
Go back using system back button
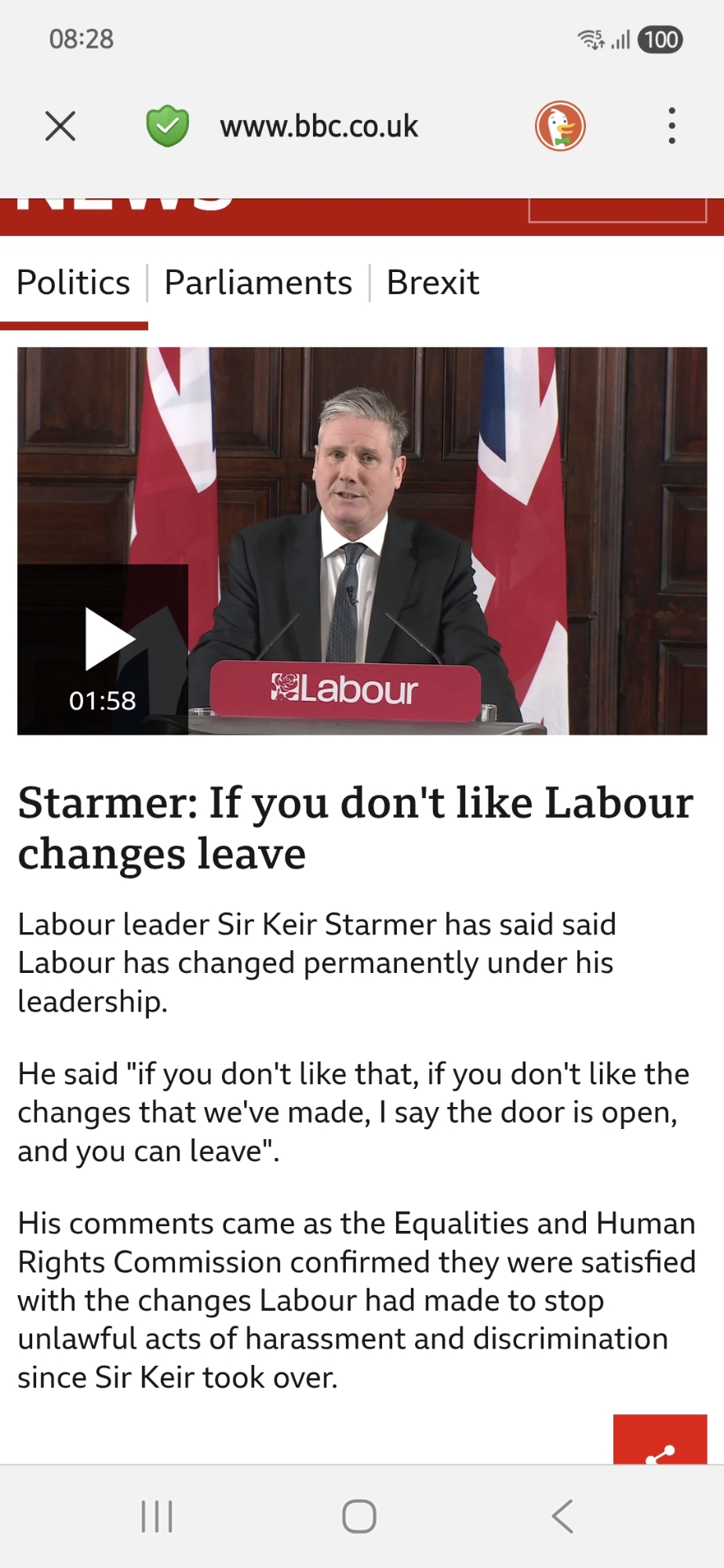point(562,1515)
